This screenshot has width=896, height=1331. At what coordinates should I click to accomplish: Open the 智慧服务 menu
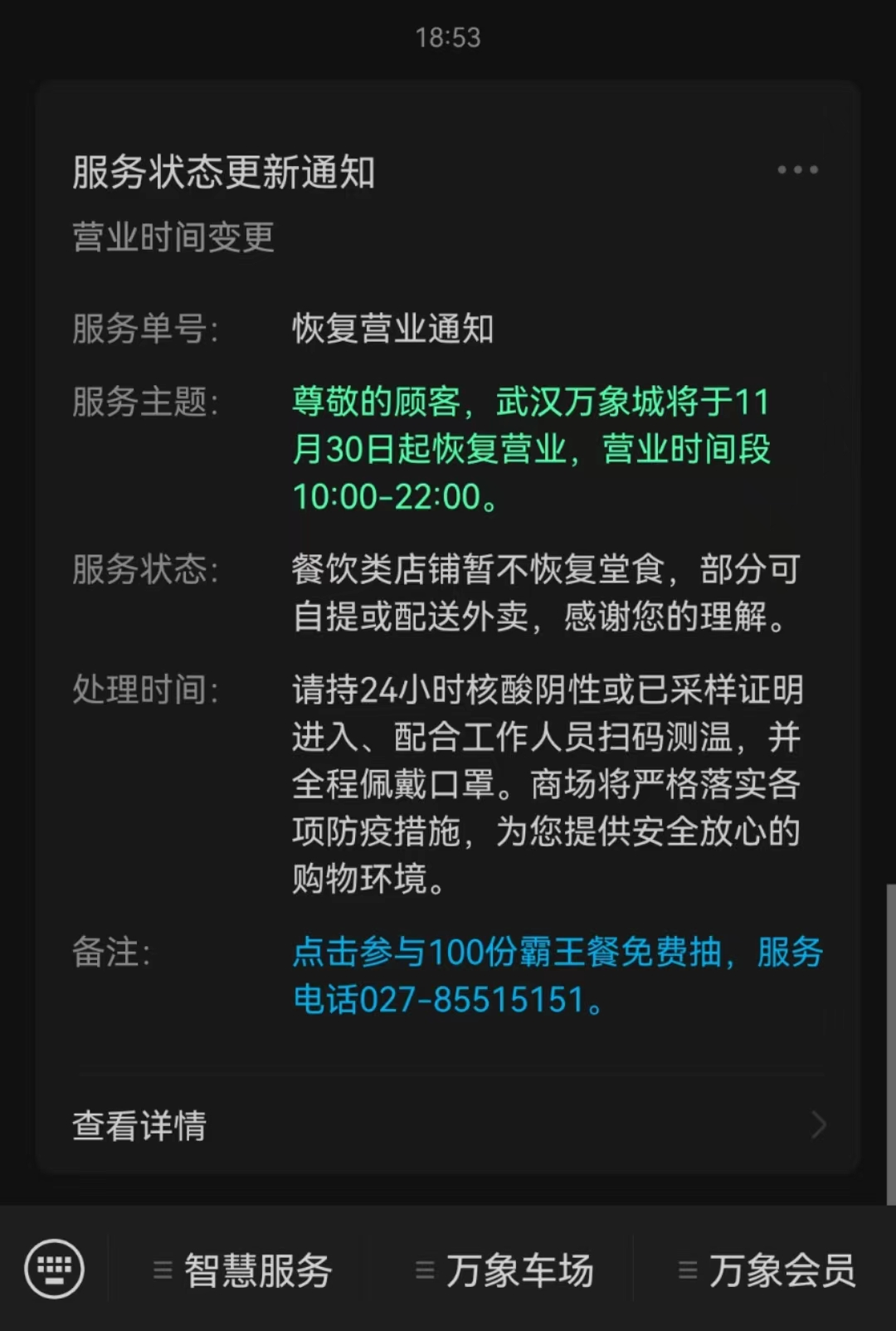[x=243, y=1270]
